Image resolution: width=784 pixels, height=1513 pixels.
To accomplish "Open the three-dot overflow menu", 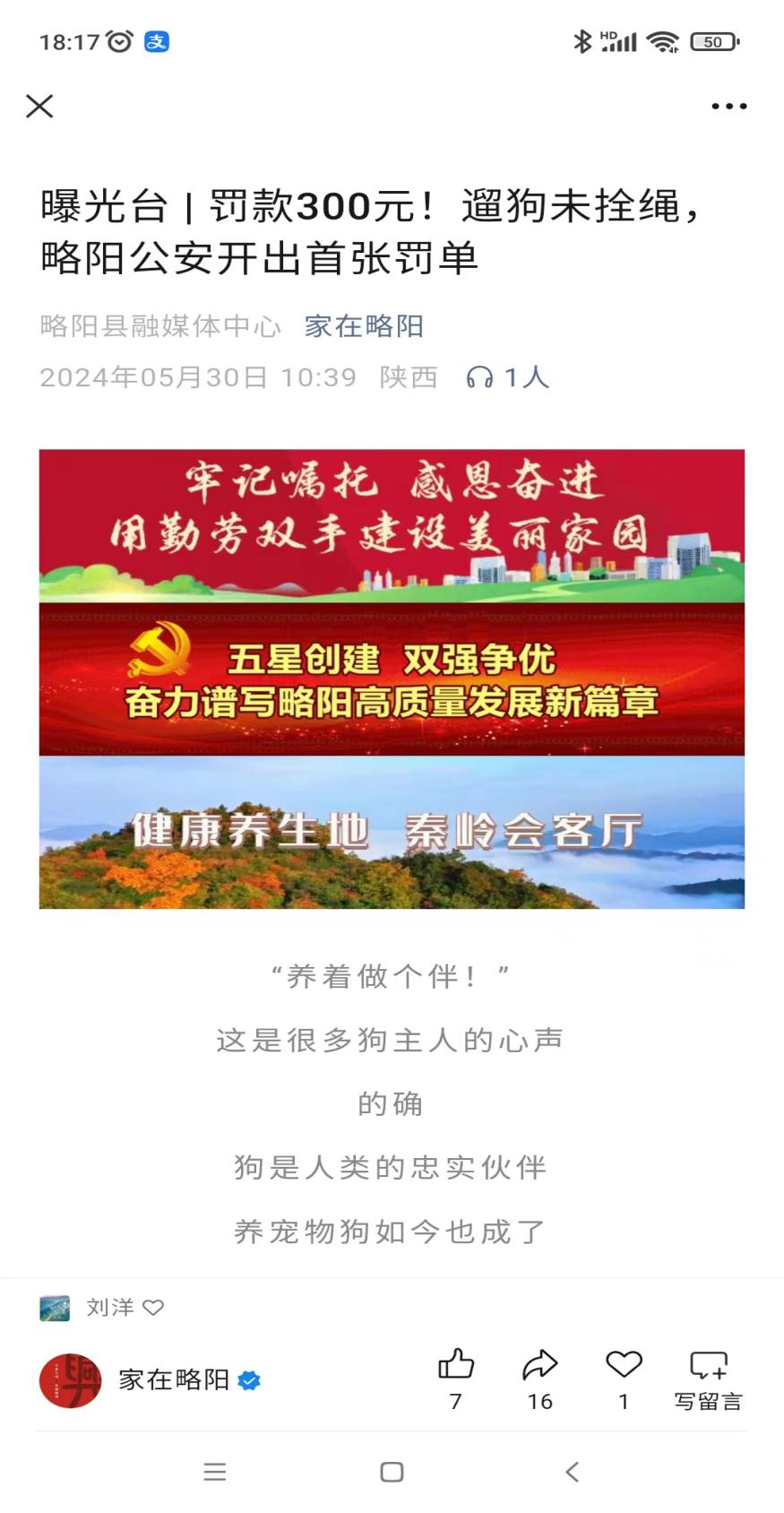I will point(728,106).
